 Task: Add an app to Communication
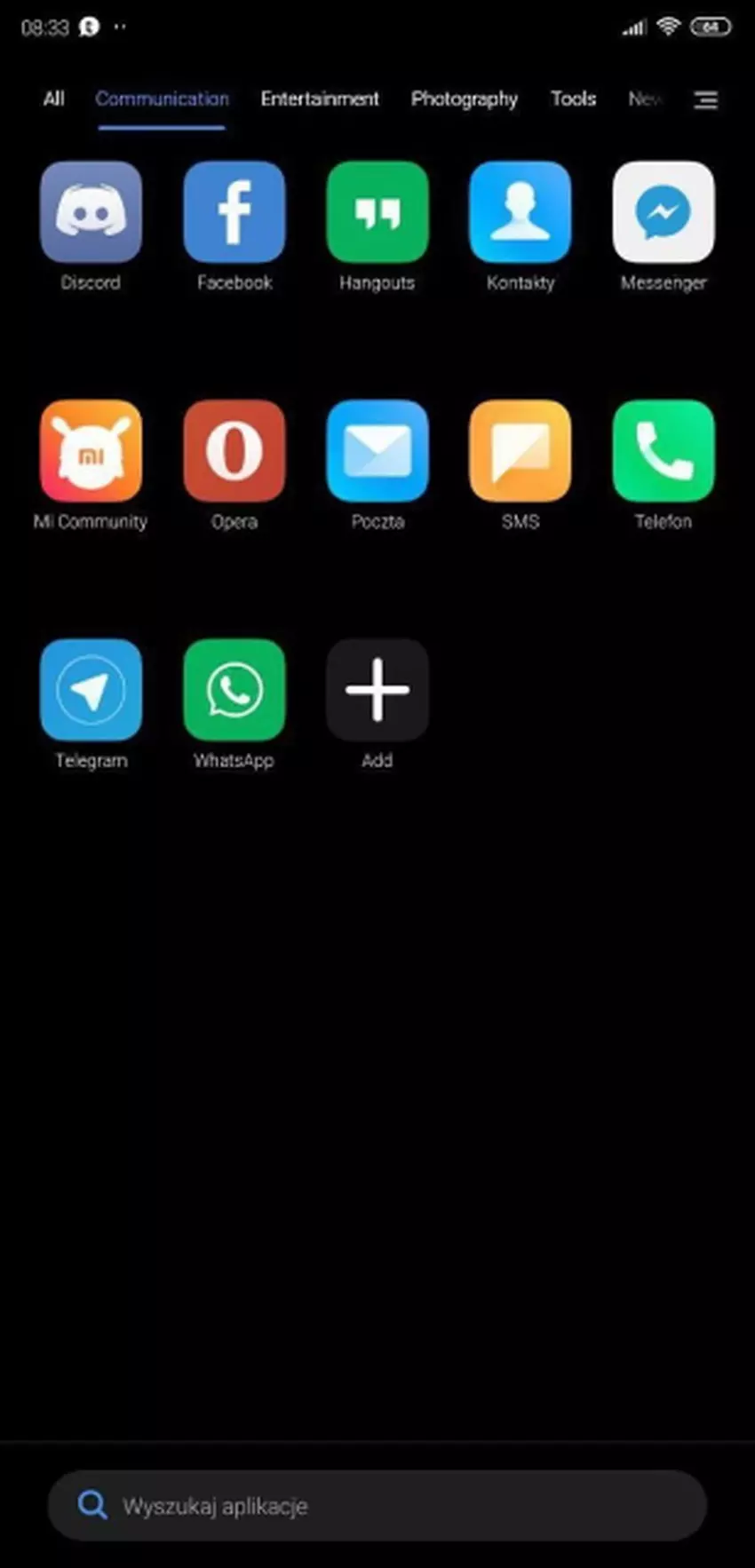click(x=377, y=691)
